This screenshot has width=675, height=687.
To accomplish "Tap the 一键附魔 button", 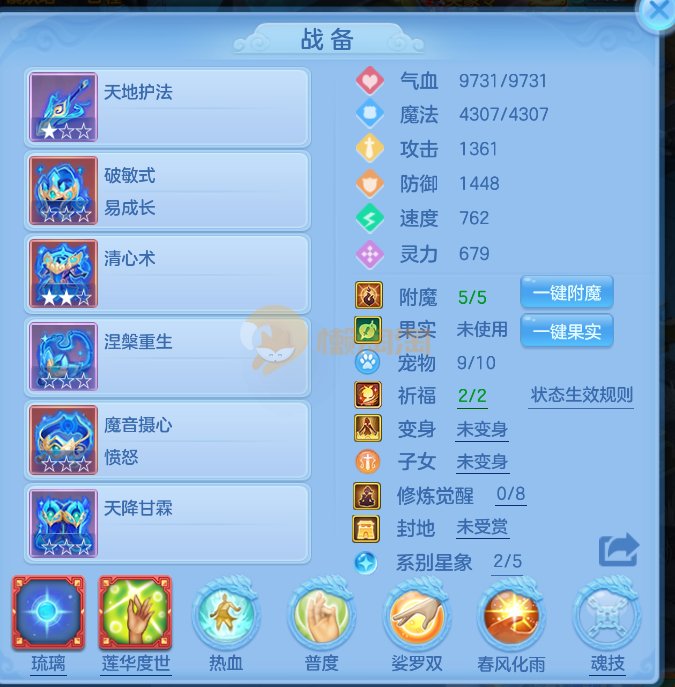I will point(566,294).
